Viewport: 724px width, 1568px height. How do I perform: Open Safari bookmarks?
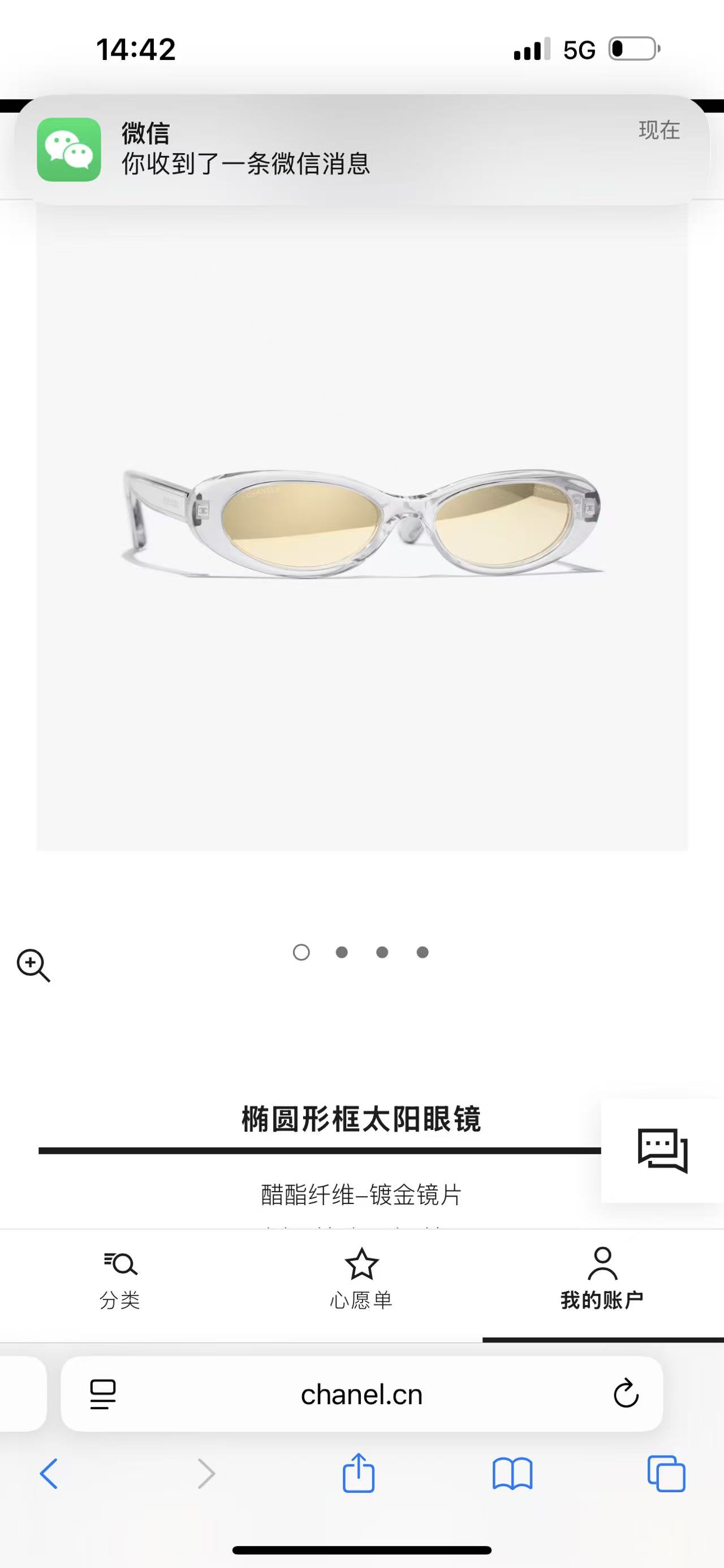512,1474
